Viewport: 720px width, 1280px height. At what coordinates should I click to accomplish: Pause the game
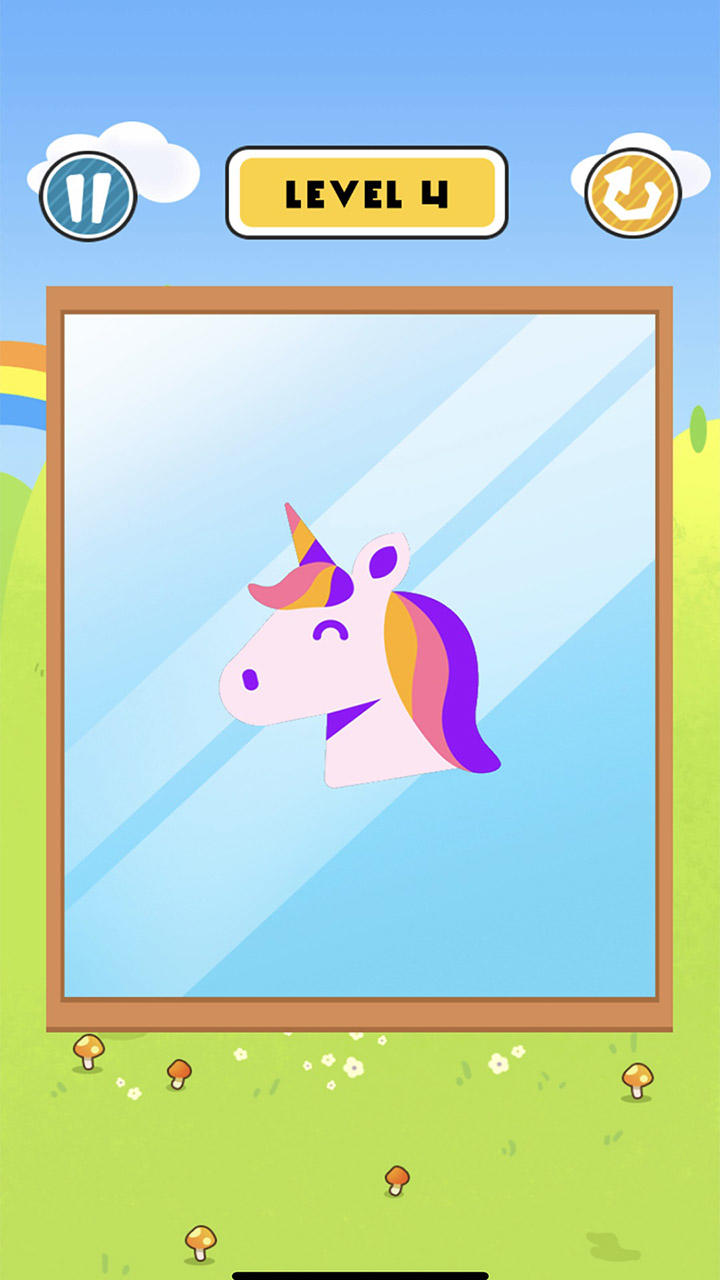[x=88, y=196]
